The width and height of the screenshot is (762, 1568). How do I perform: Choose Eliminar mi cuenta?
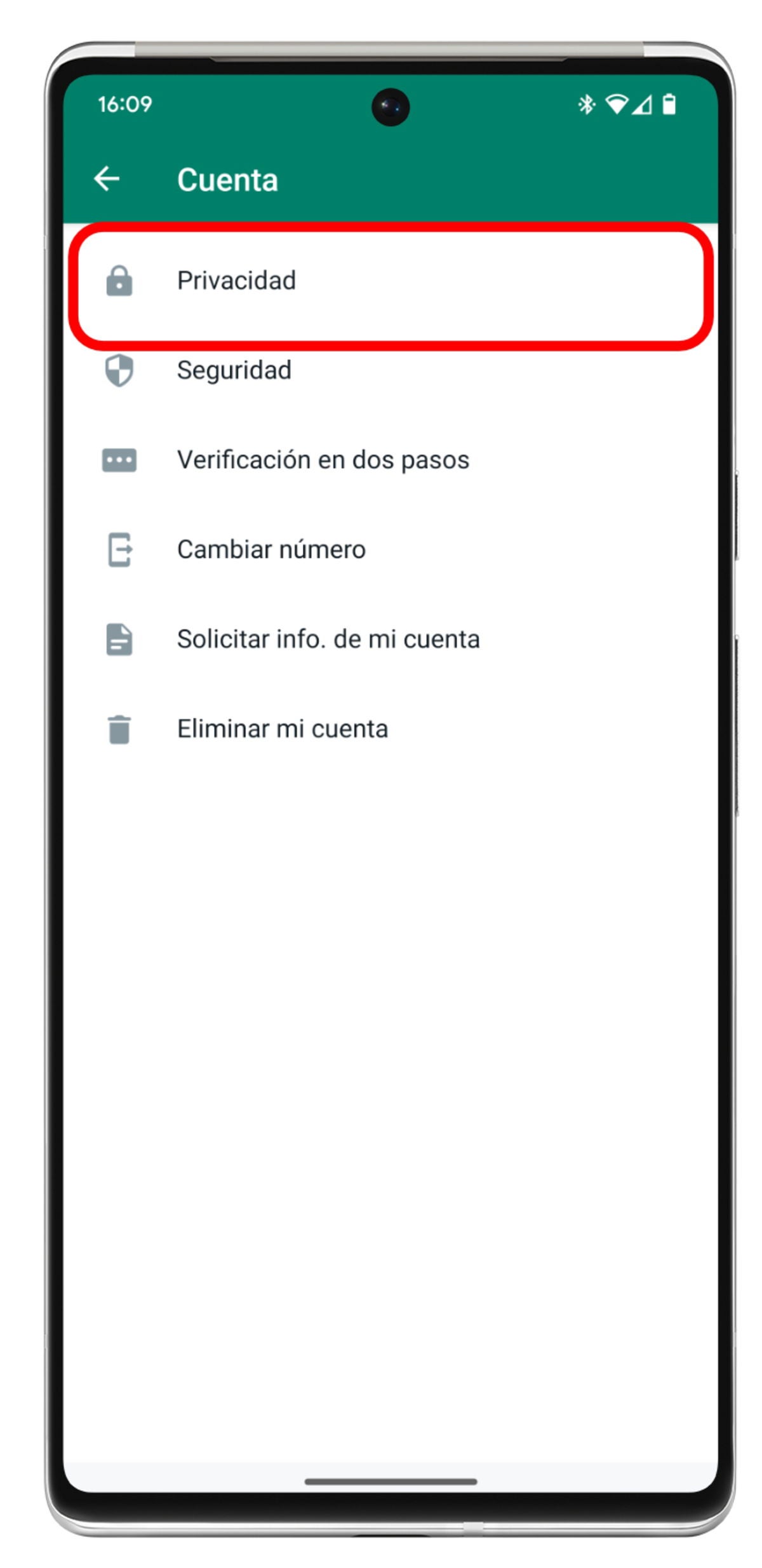click(x=282, y=728)
